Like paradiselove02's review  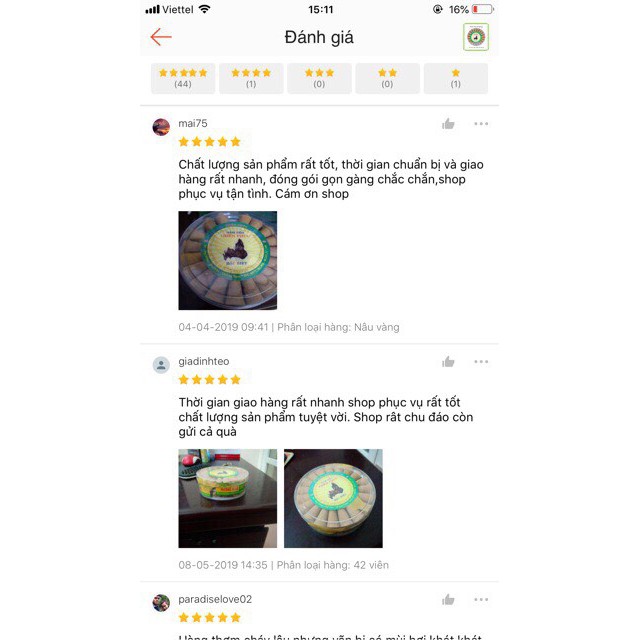(448, 600)
